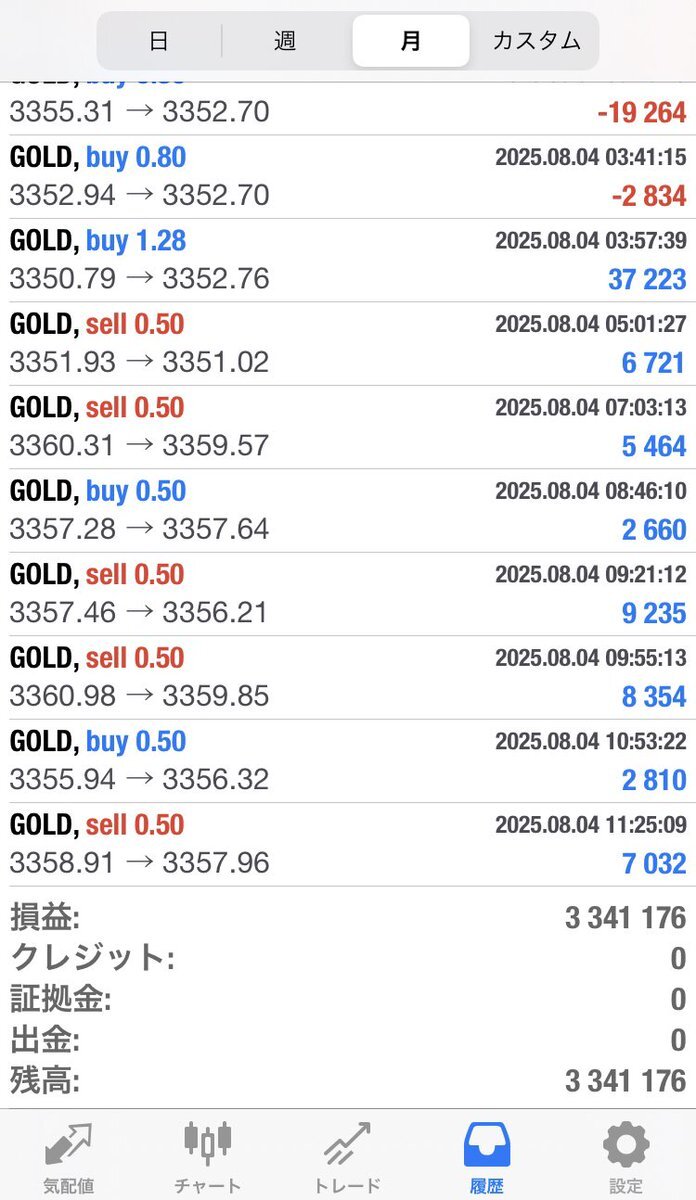This screenshot has height=1200, width=696.
Task: Open the GOLD buy 0.80 trade at 03:41:15
Action: click(348, 177)
